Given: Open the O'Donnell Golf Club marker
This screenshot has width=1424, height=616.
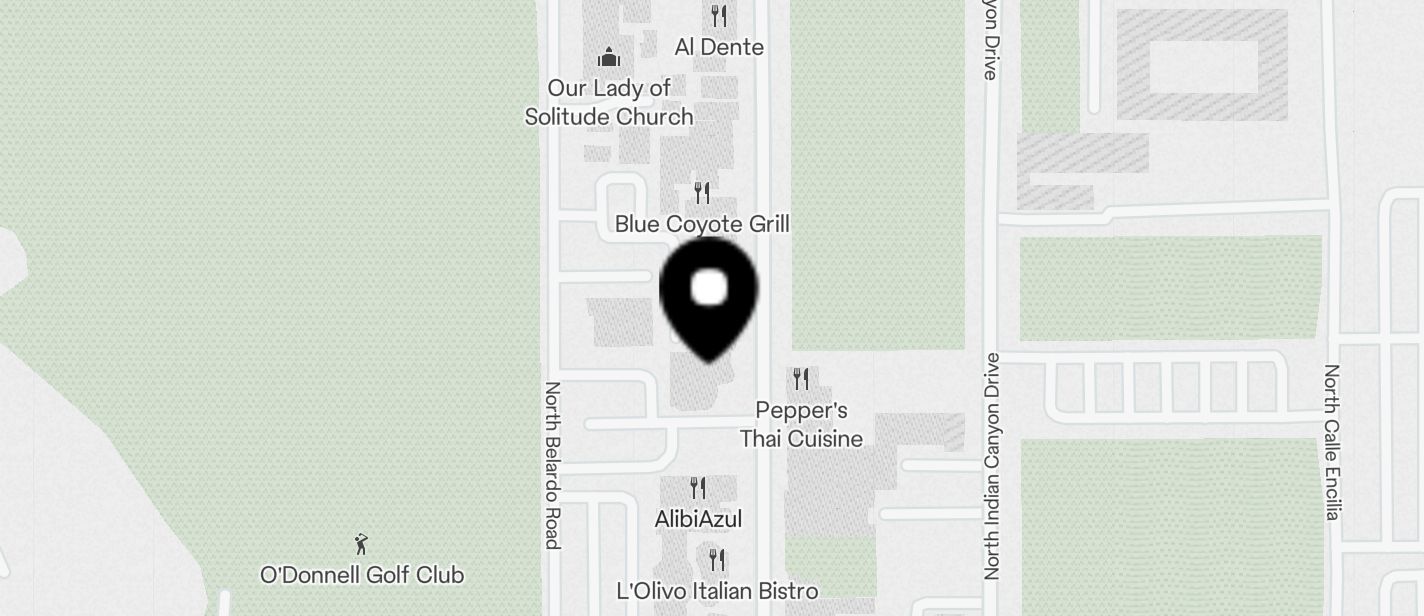Looking at the screenshot, I should pyautogui.click(x=362, y=545).
